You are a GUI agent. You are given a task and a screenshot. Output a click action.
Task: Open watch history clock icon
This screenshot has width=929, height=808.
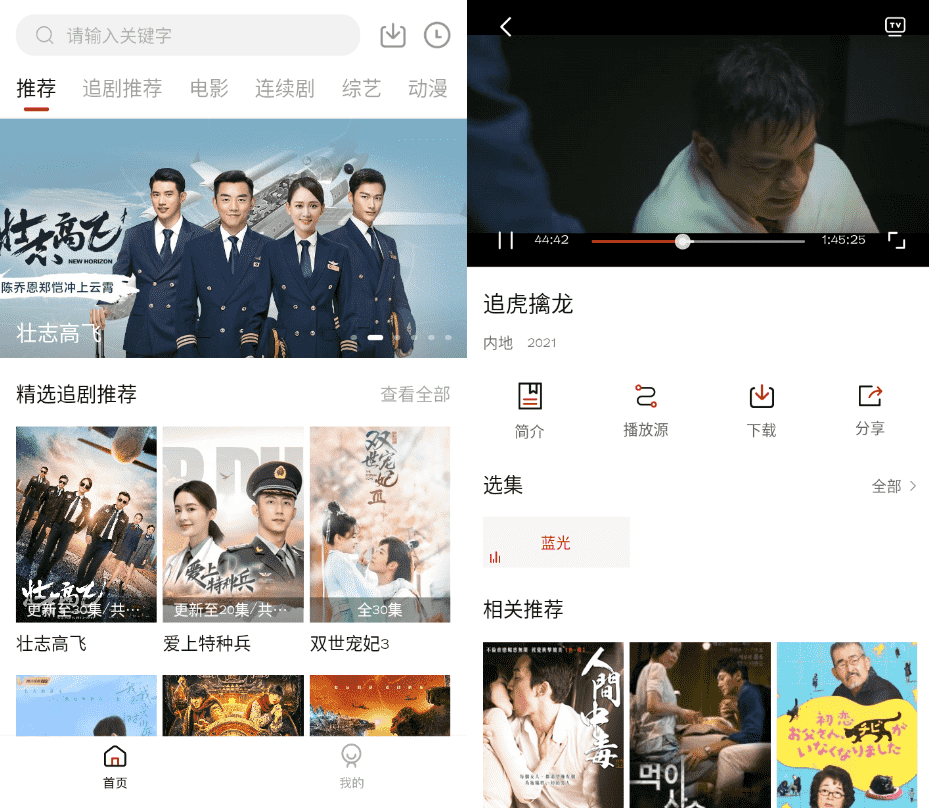pyautogui.click(x=437, y=35)
